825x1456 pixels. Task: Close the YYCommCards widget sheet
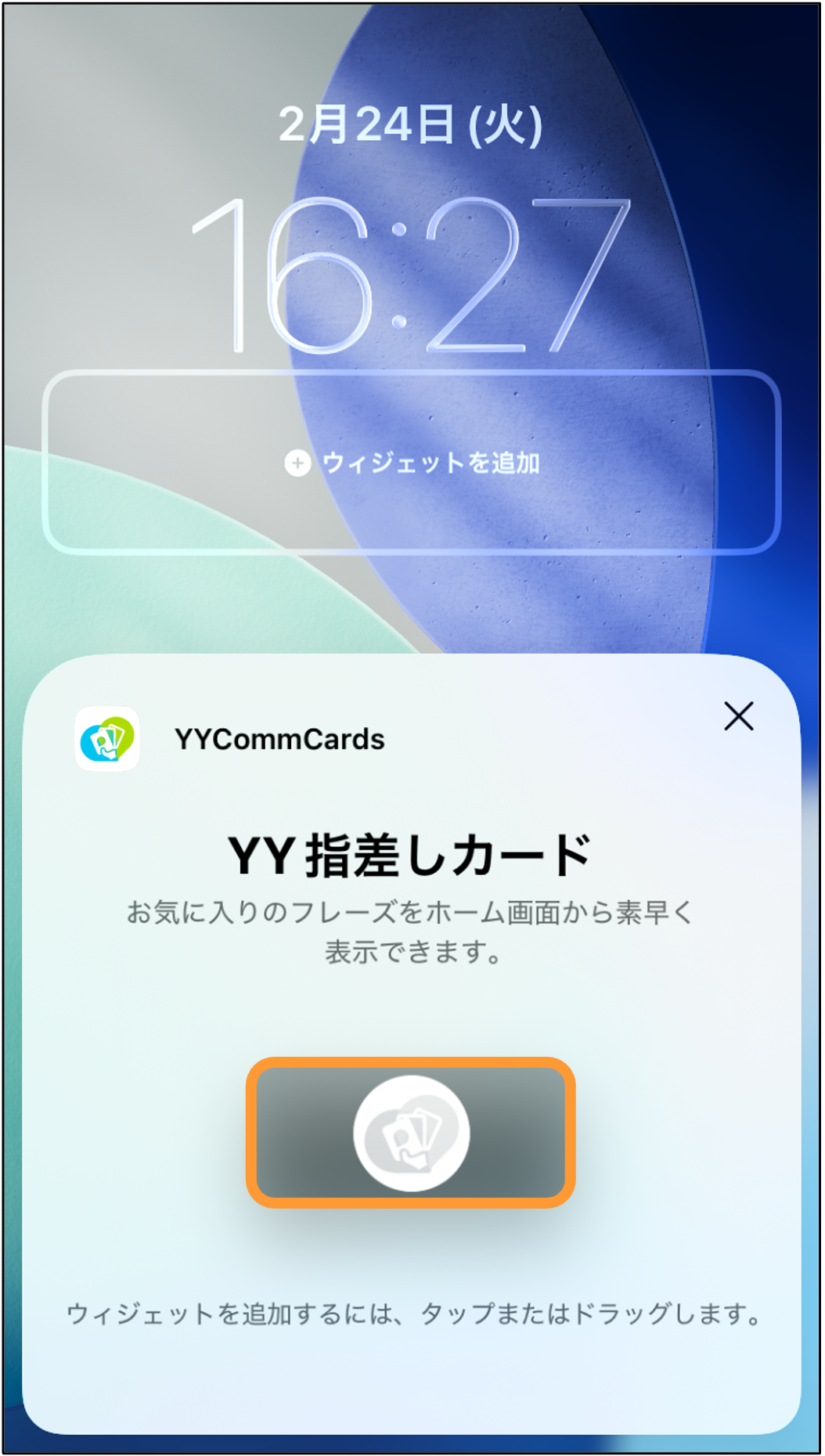coord(738,715)
